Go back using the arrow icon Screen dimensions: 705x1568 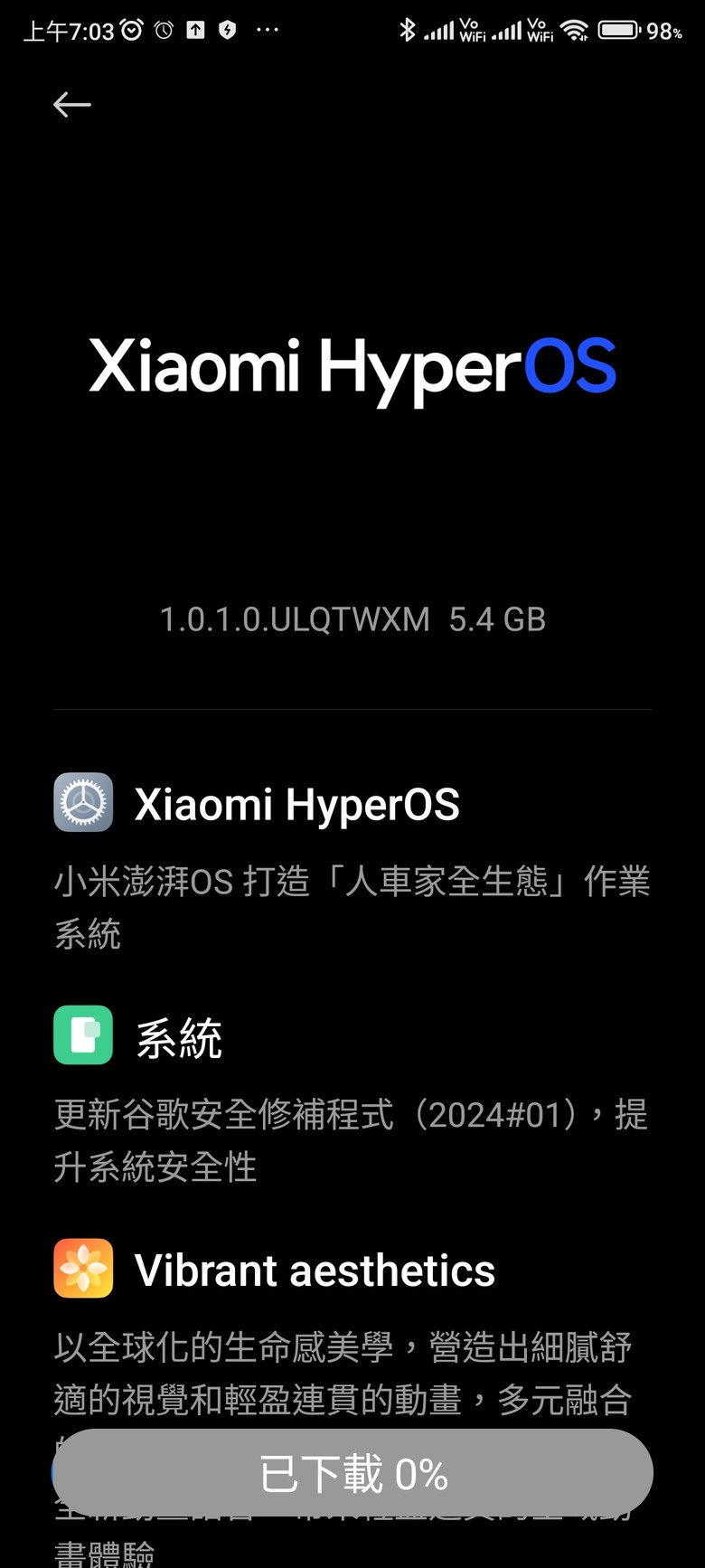pyautogui.click(x=71, y=105)
